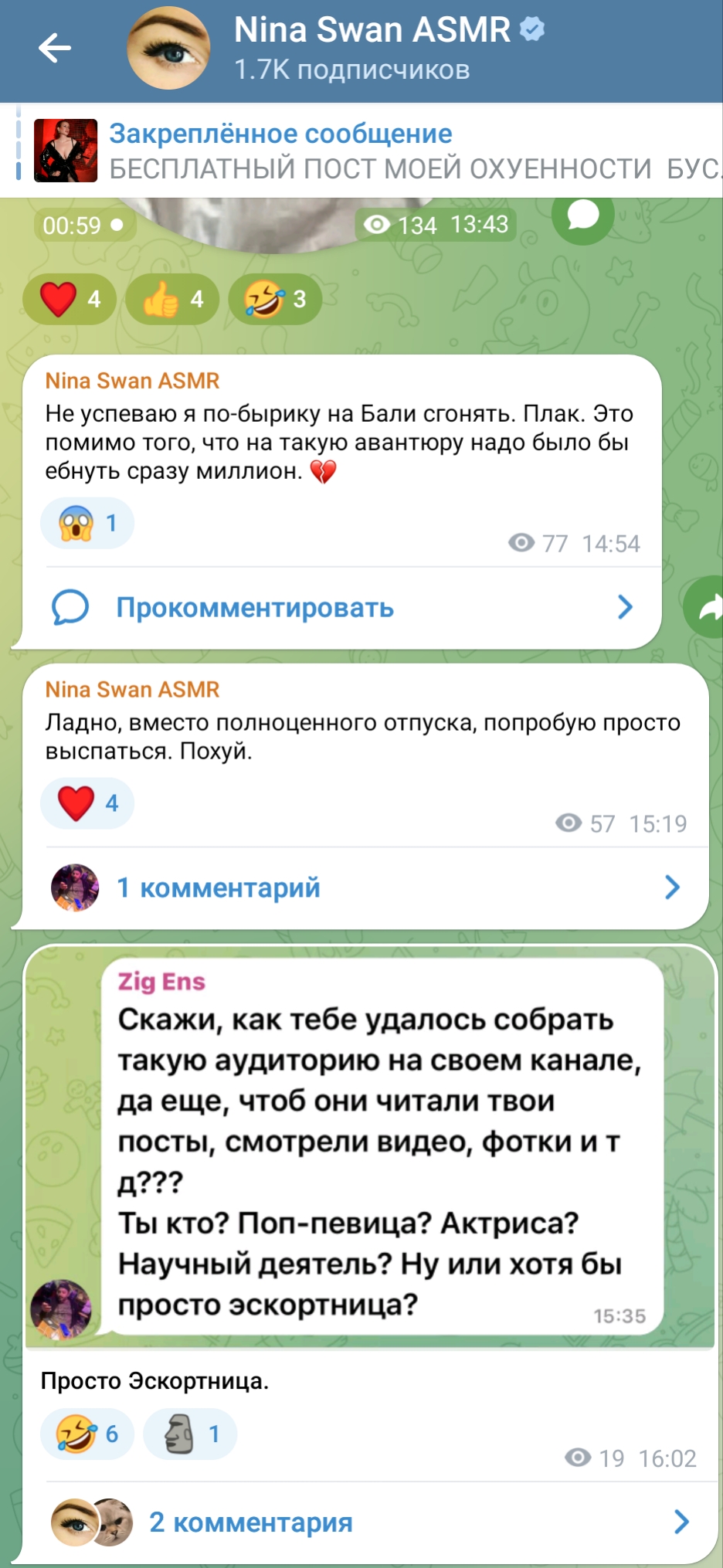The image size is (723, 1568).
Task: Go back using the arrow
Action: 54,48
